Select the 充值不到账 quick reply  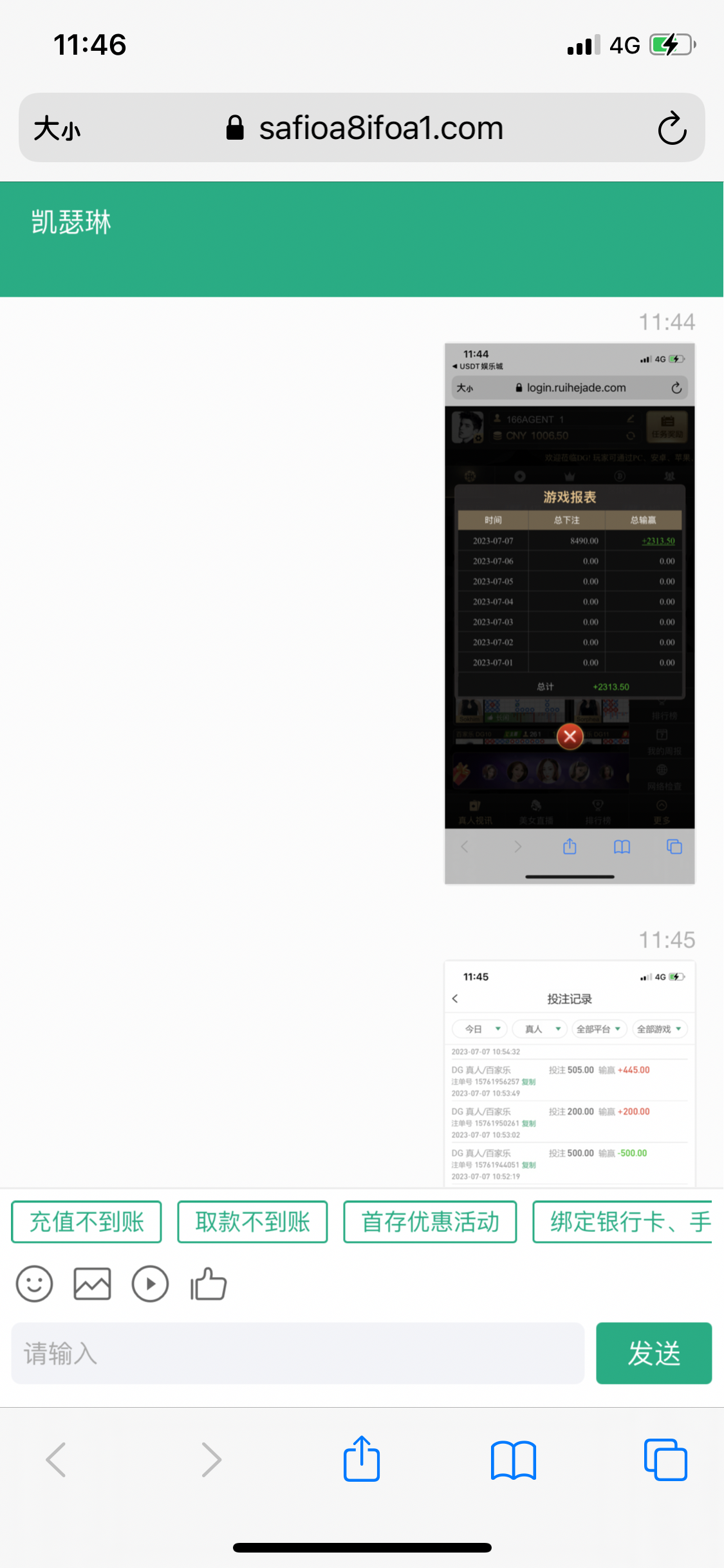click(x=87, y=1222)
